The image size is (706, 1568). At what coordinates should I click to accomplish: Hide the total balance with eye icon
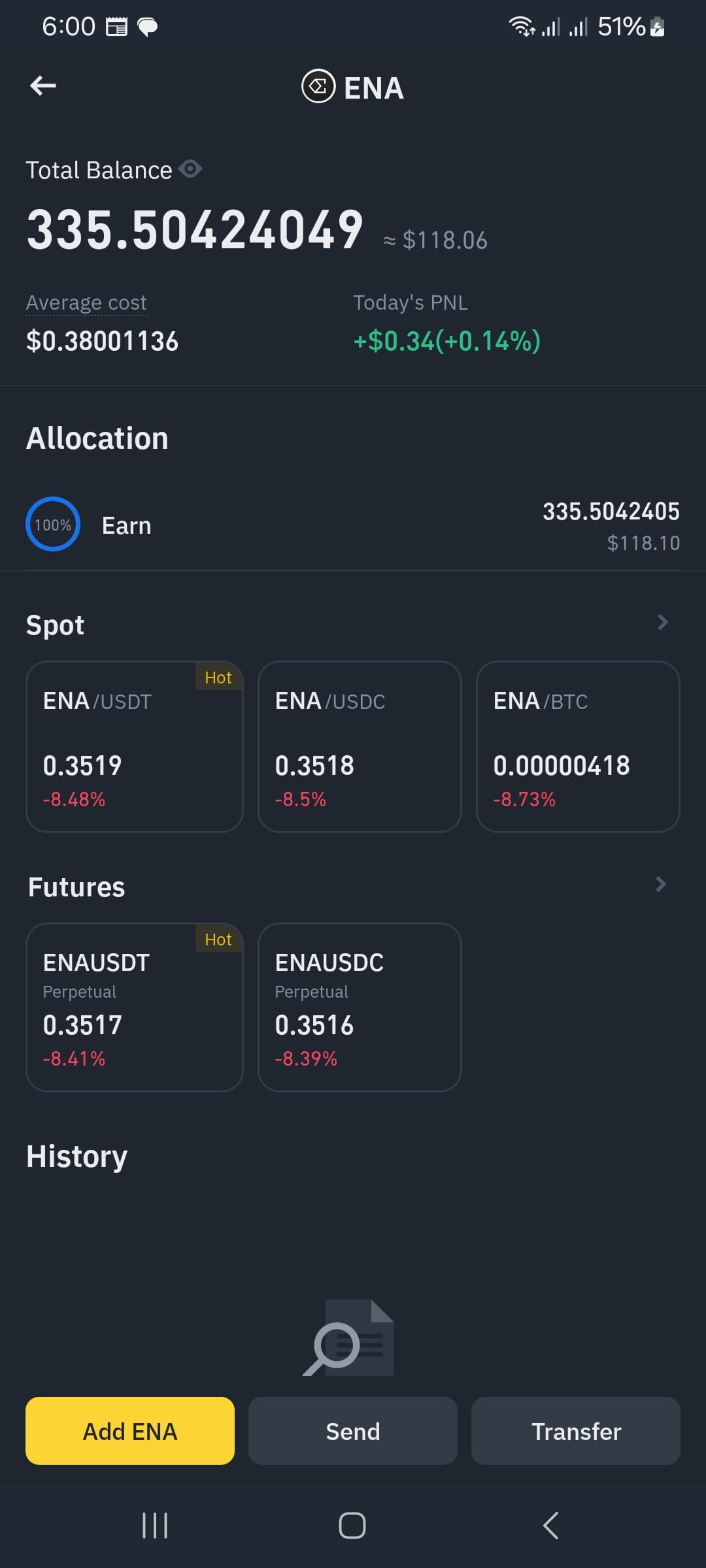coord(190,169)
